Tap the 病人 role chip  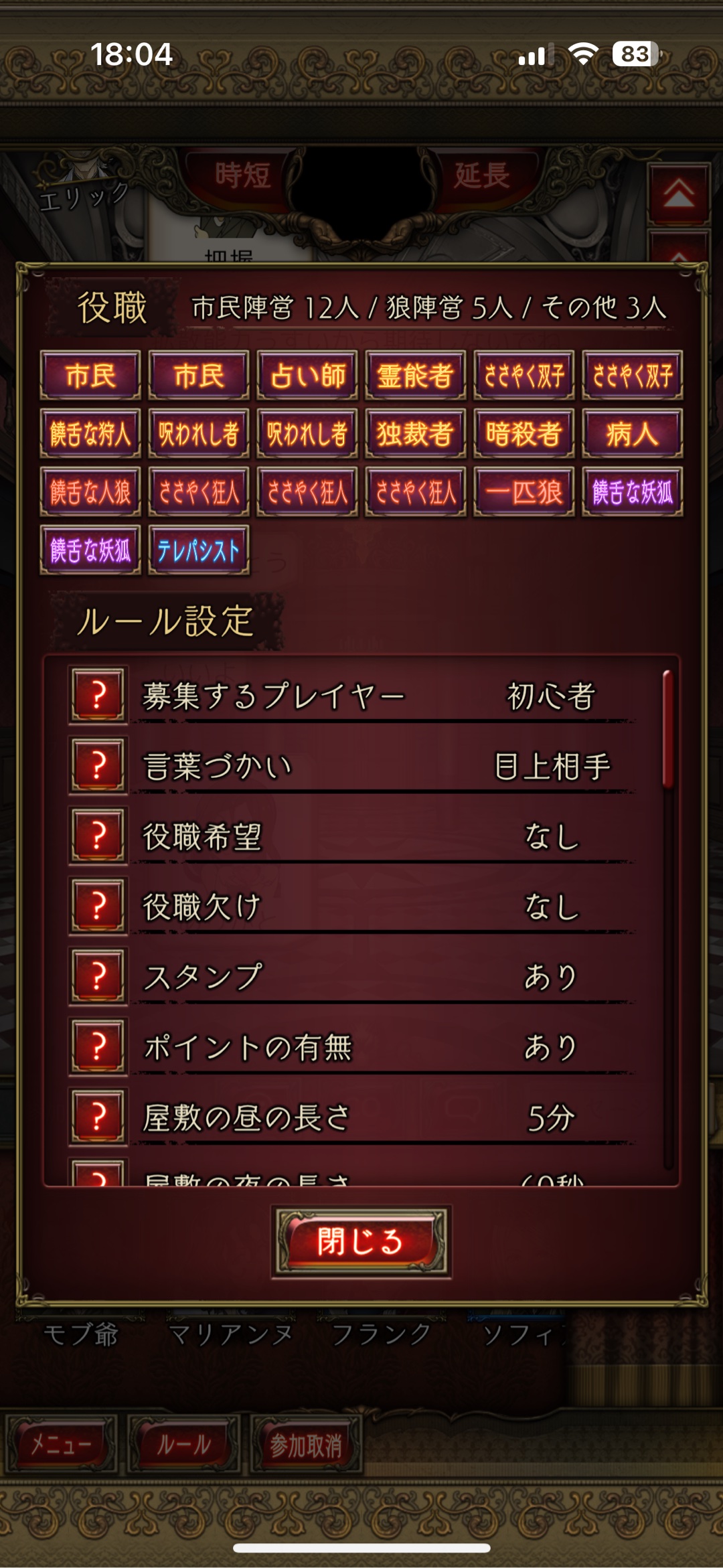[632, 433]
